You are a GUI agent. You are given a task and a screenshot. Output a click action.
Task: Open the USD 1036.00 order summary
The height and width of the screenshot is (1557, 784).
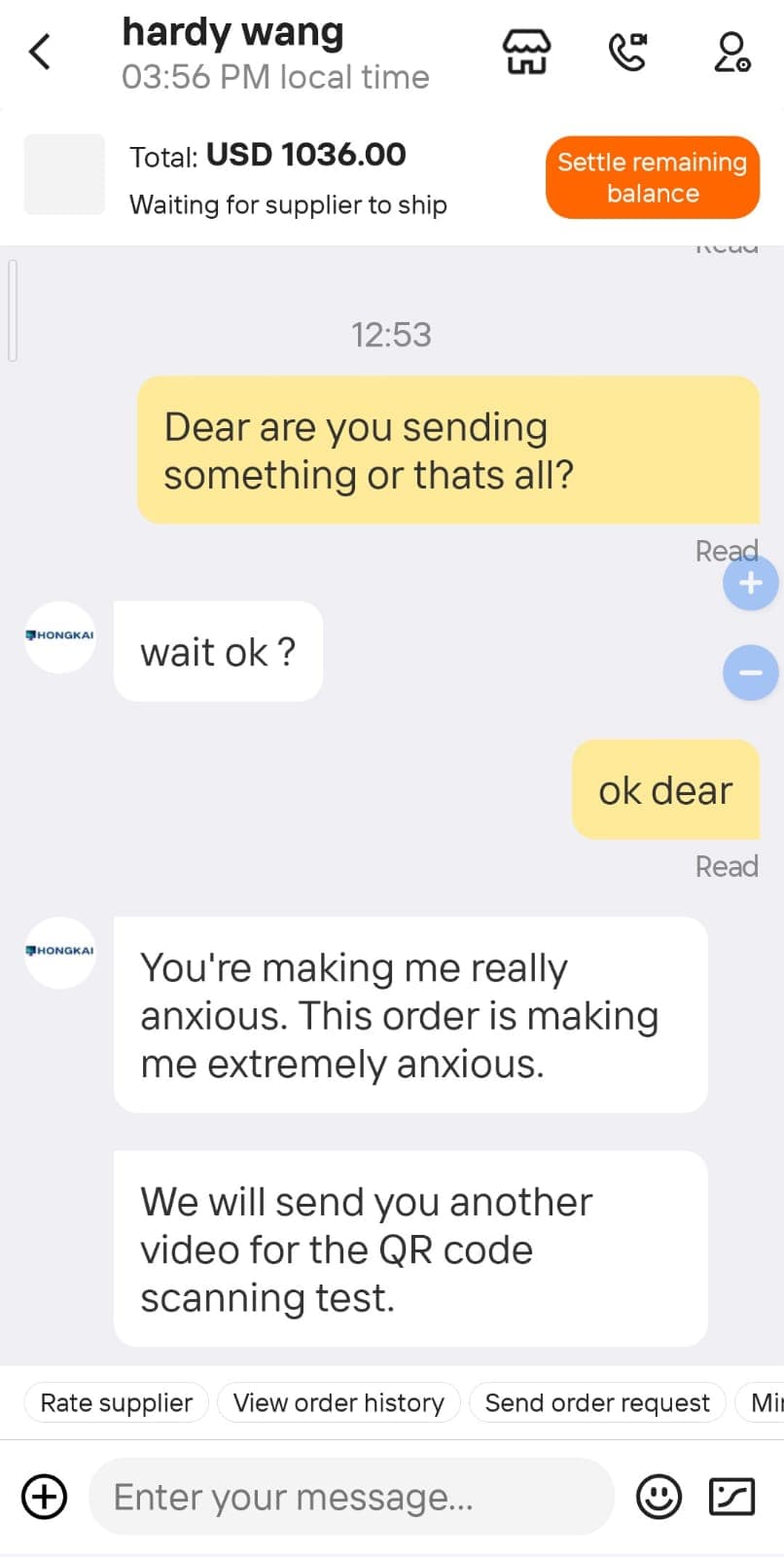(287, 177)
